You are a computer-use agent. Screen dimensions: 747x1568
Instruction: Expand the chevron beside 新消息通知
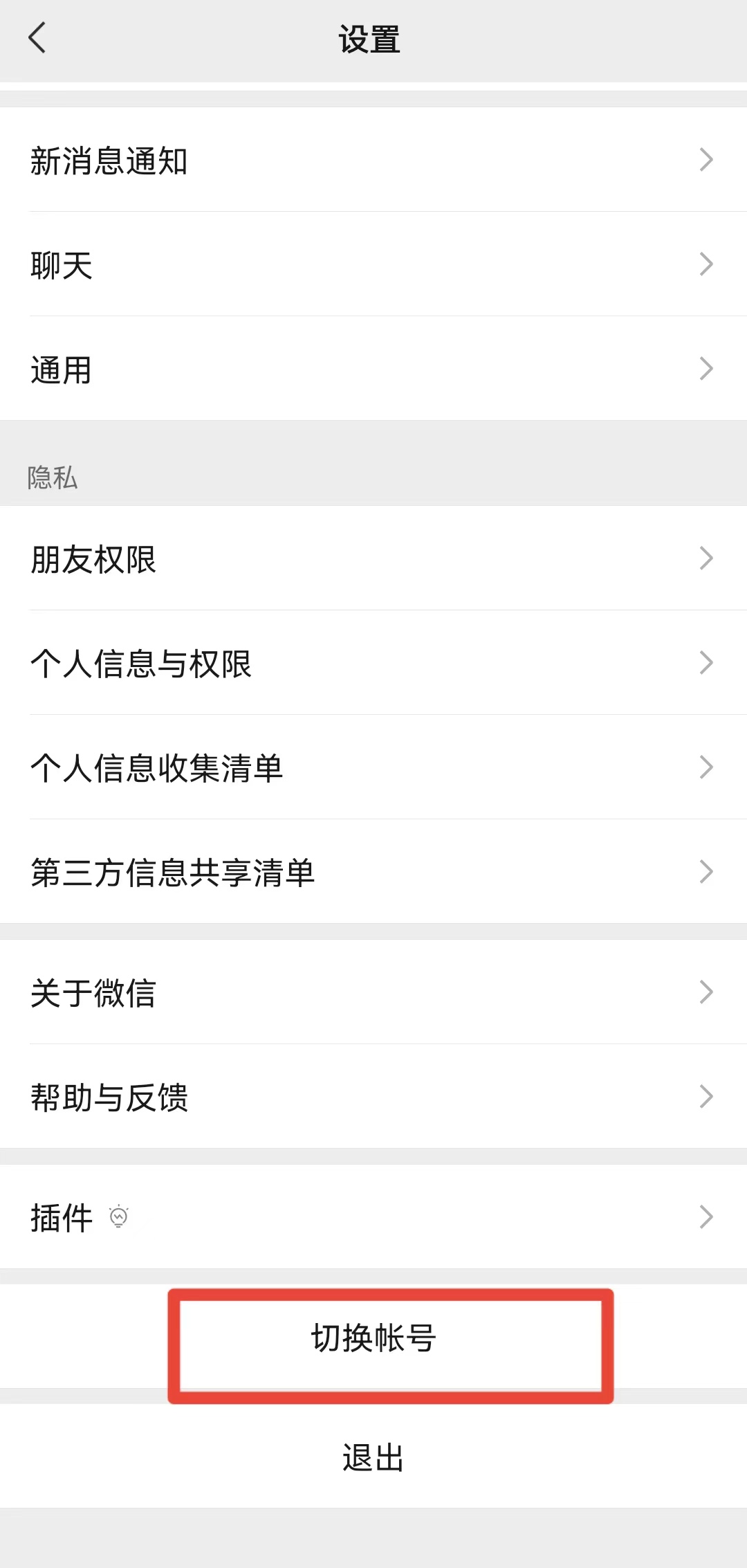[706, 160]
